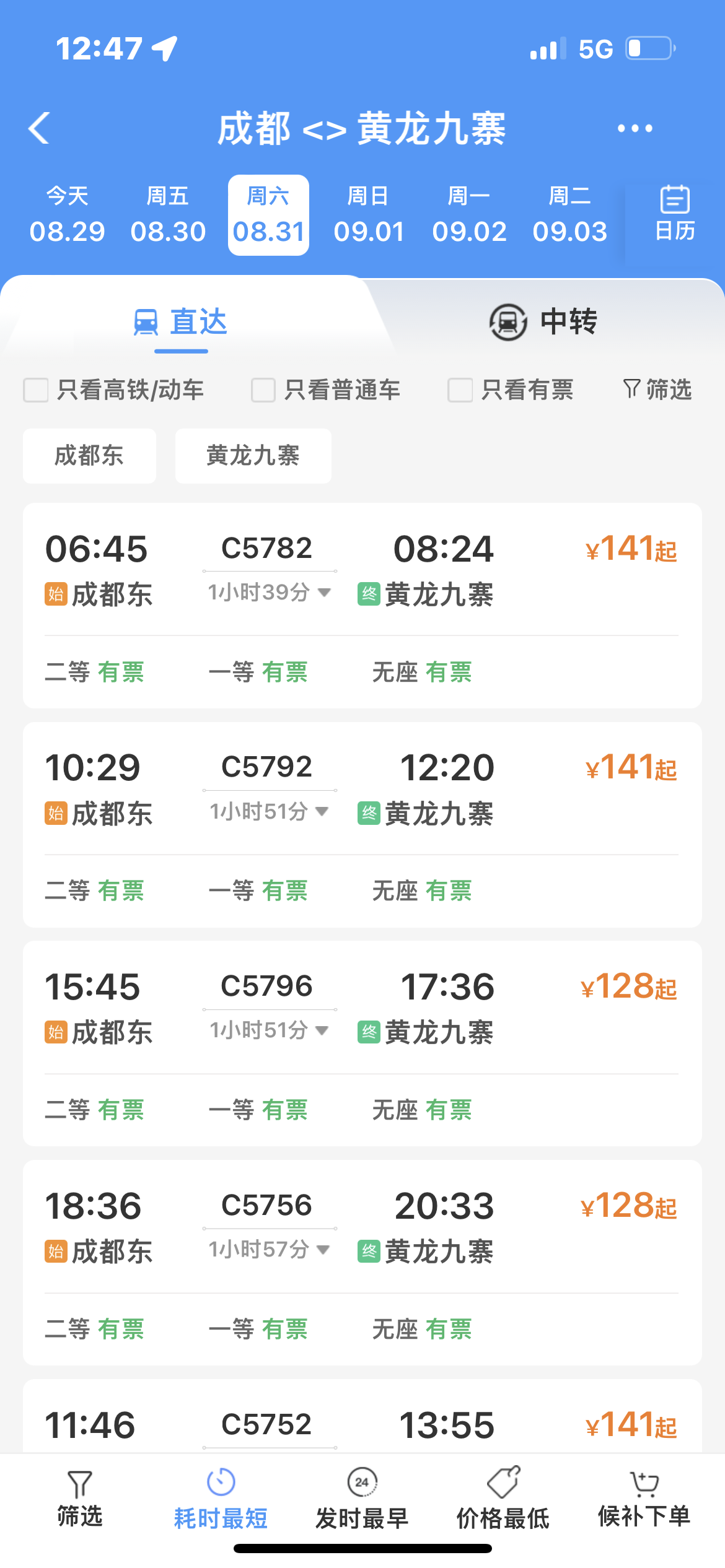The width and height of the screenshot is (725, 1568).
Task: Open duration breakdown for train C5756
Action: click(x=323, y=1250)
